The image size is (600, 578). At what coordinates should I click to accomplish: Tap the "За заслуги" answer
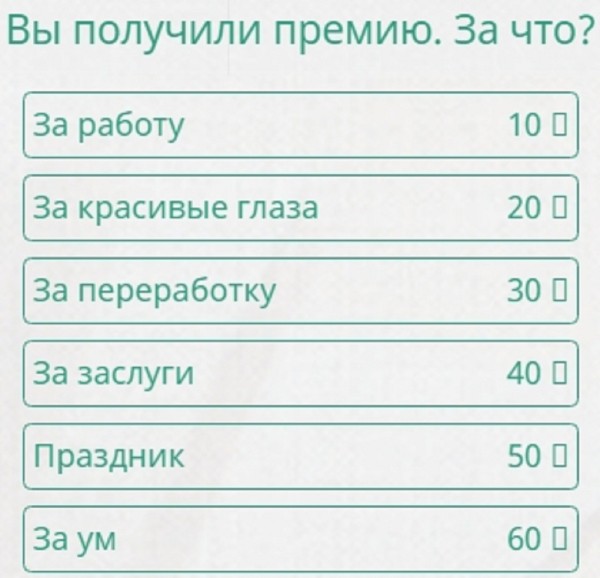tap(300, 374)
